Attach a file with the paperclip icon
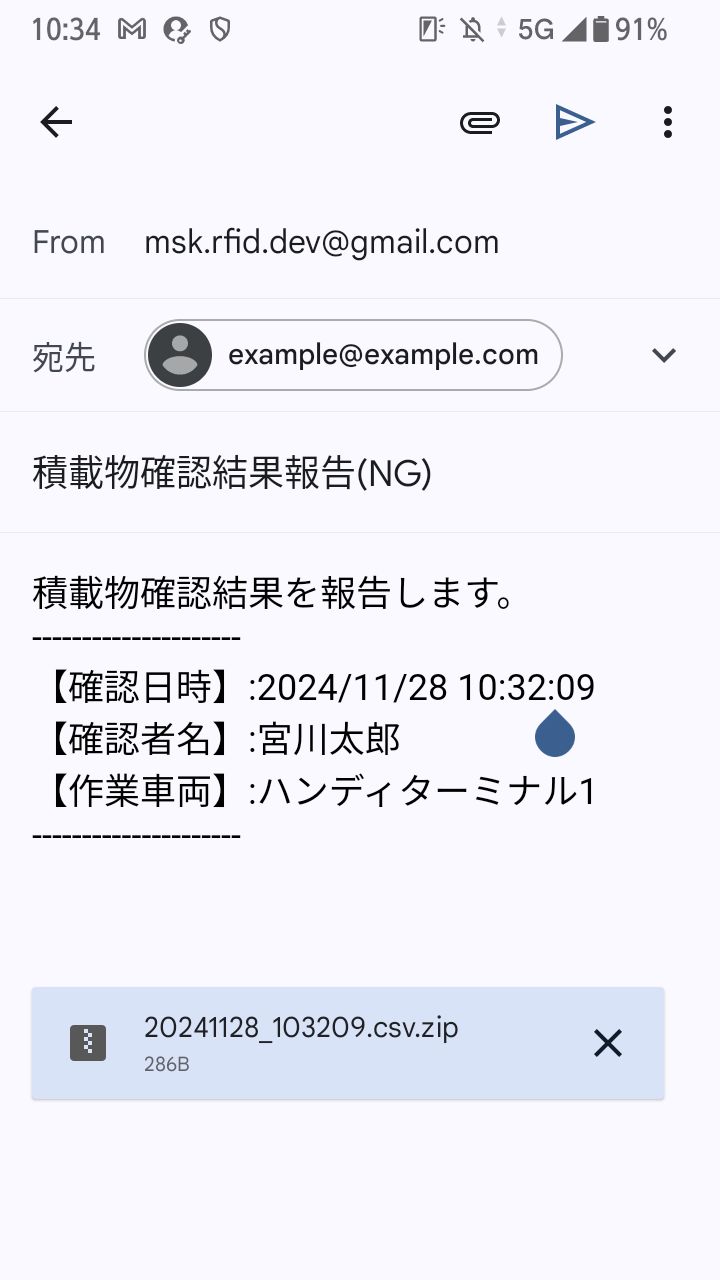Screen dimensions: 720x1280 (x=479, y=122)
